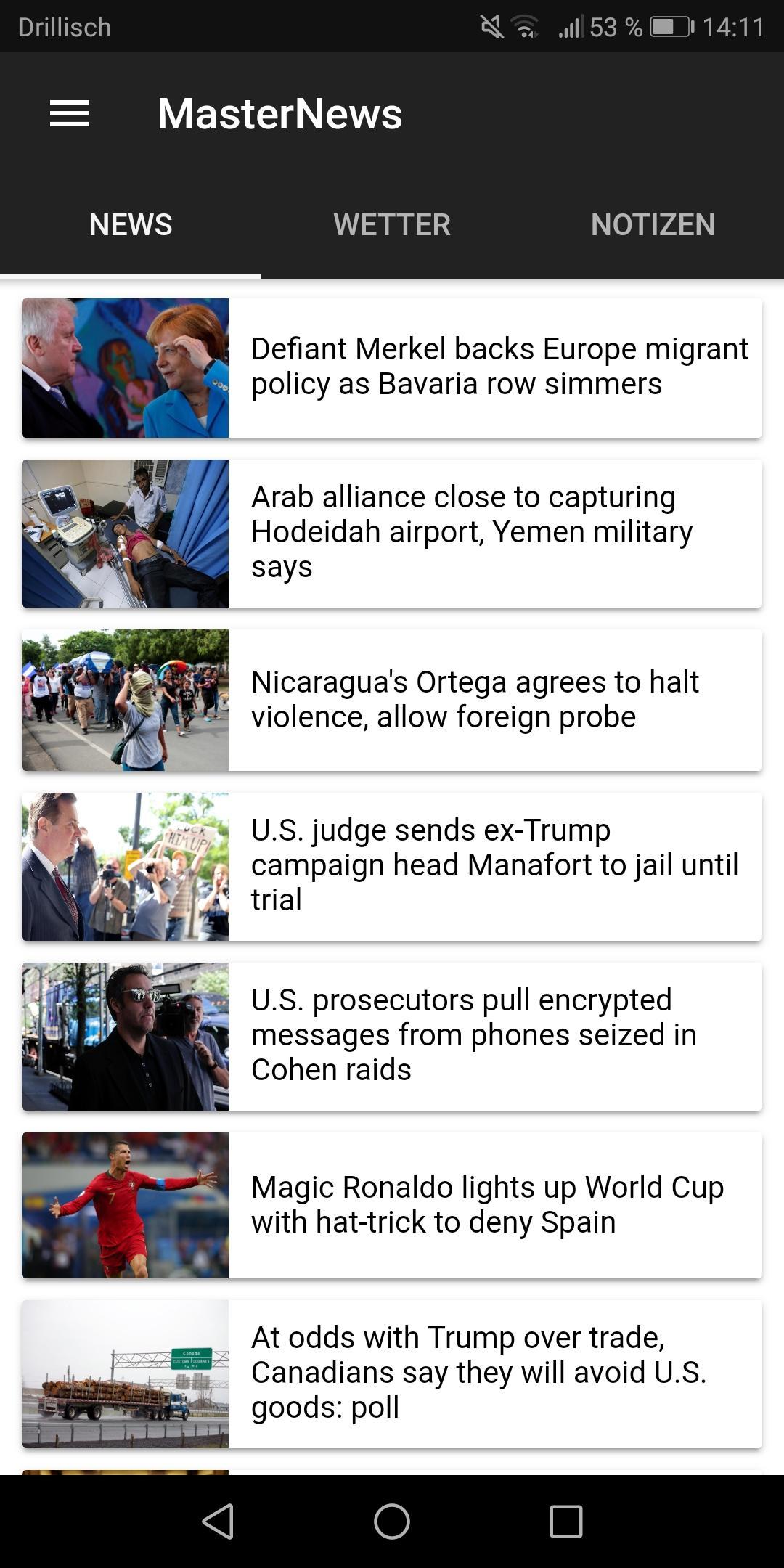784x1568 pixels.
Task: Go back with the system back button
Action: (218, 1521)
